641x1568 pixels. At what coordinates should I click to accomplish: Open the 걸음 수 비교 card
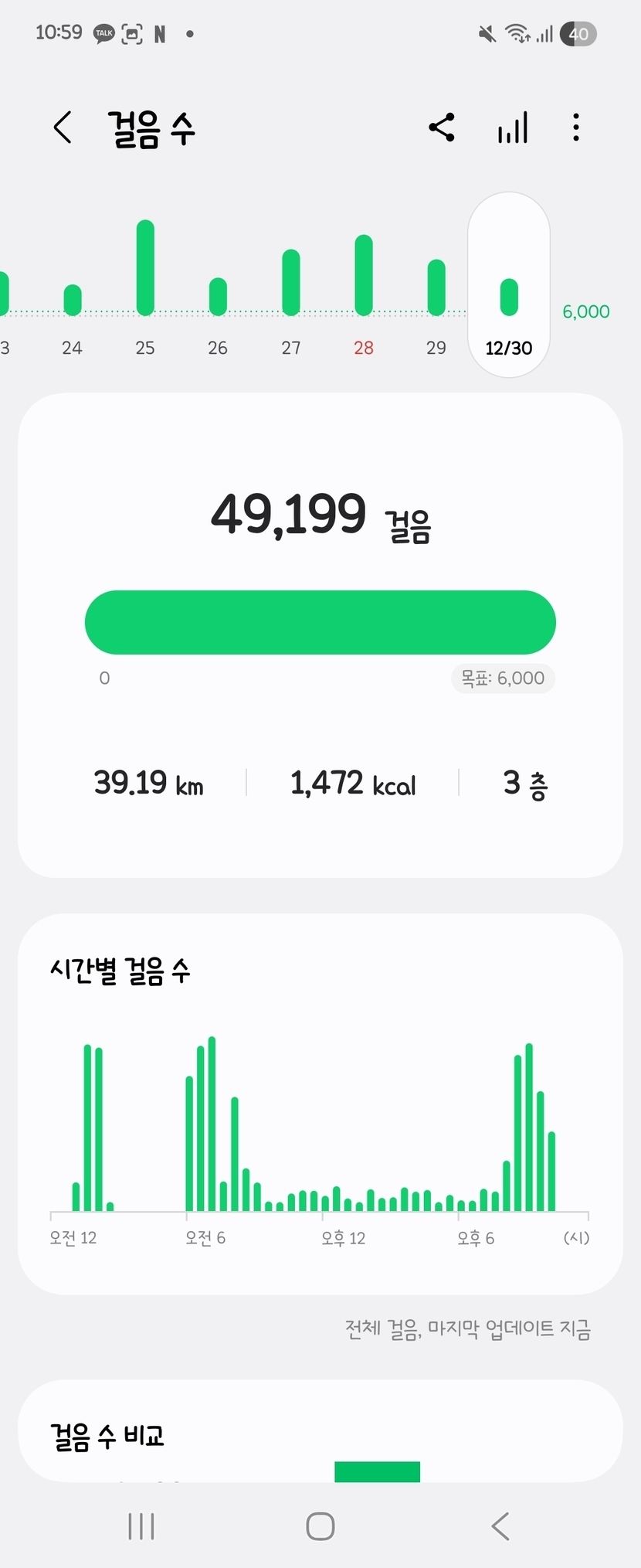tap(320, 1434)
